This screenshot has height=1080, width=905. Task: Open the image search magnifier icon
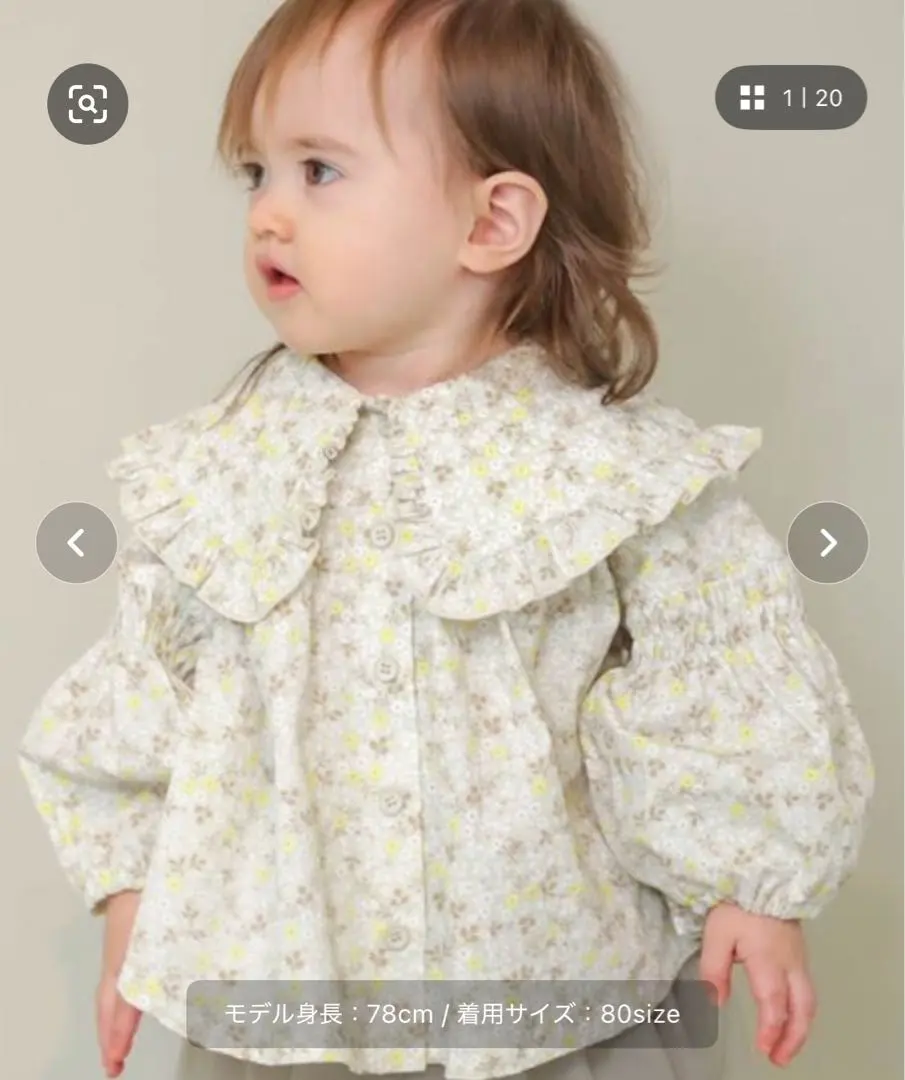[88, 103]
